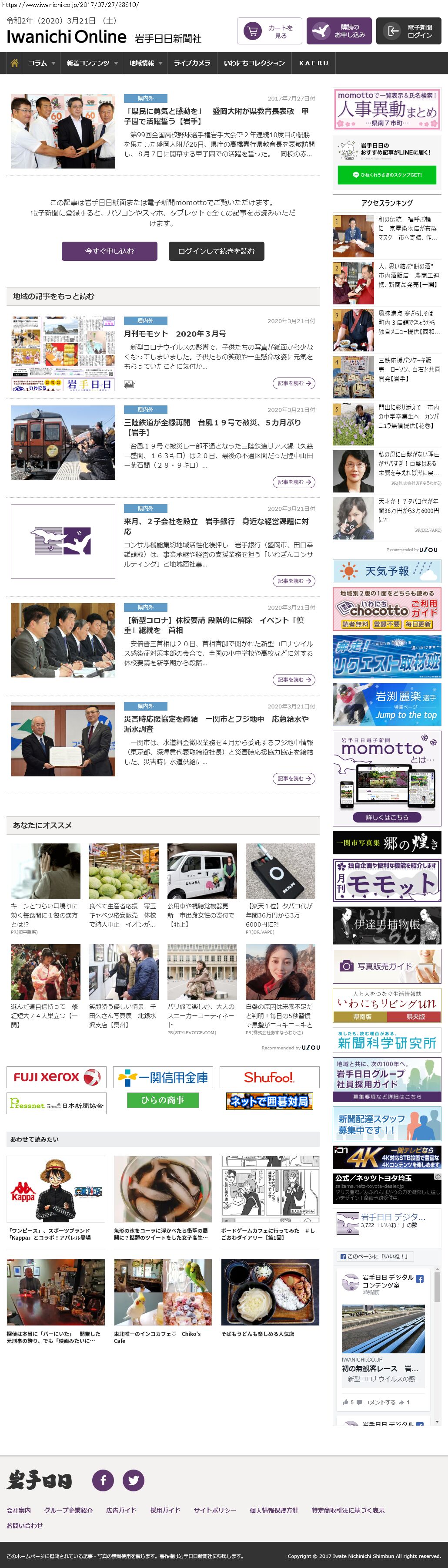Open the cart via カートを見る
The height and width of the screenshot is (1568, 448).
269,32
